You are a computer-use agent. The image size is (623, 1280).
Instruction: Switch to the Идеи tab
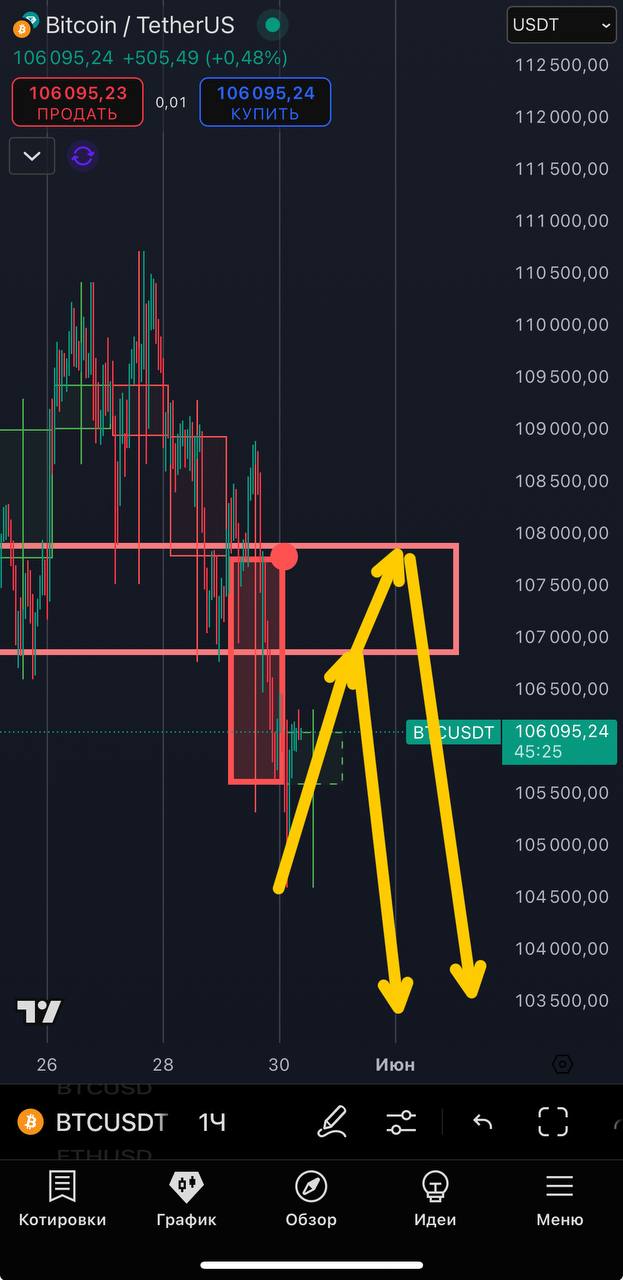point(435,1200)
